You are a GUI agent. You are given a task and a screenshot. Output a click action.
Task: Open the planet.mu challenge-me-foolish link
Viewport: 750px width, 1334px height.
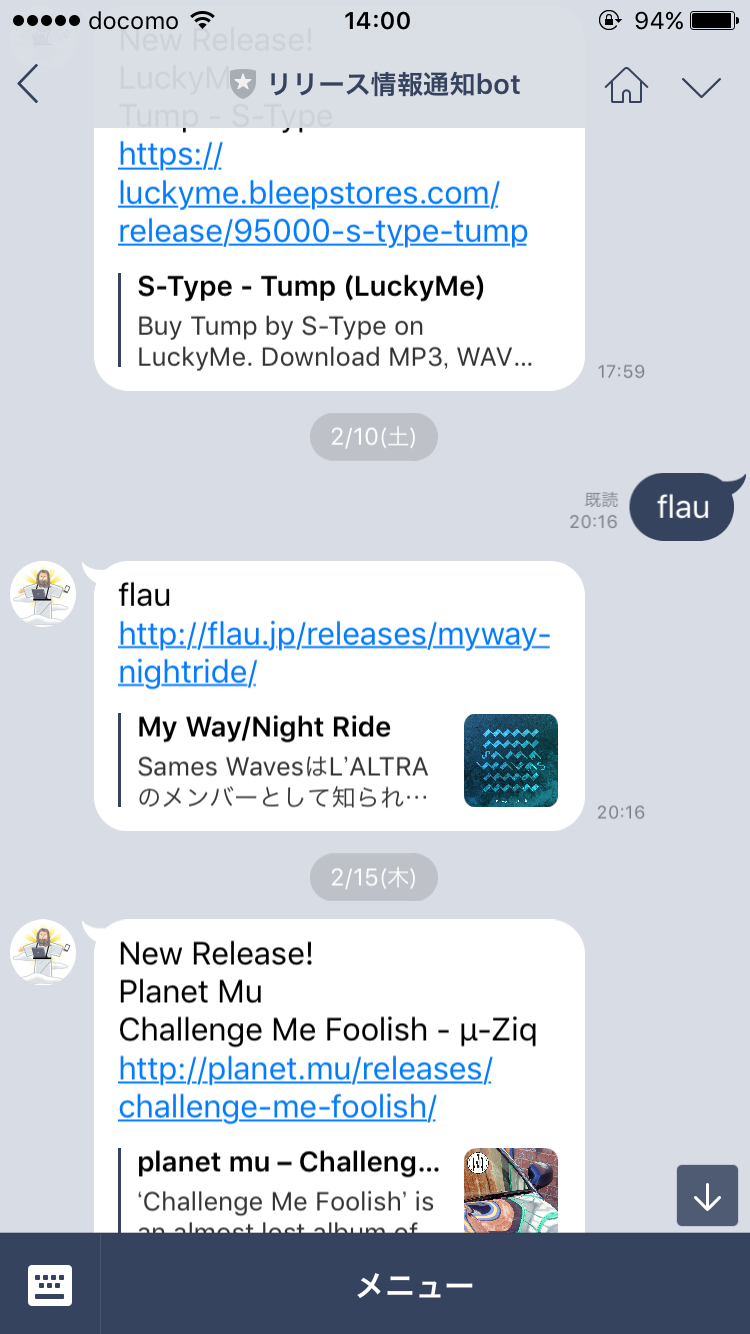coord(304,1087)
